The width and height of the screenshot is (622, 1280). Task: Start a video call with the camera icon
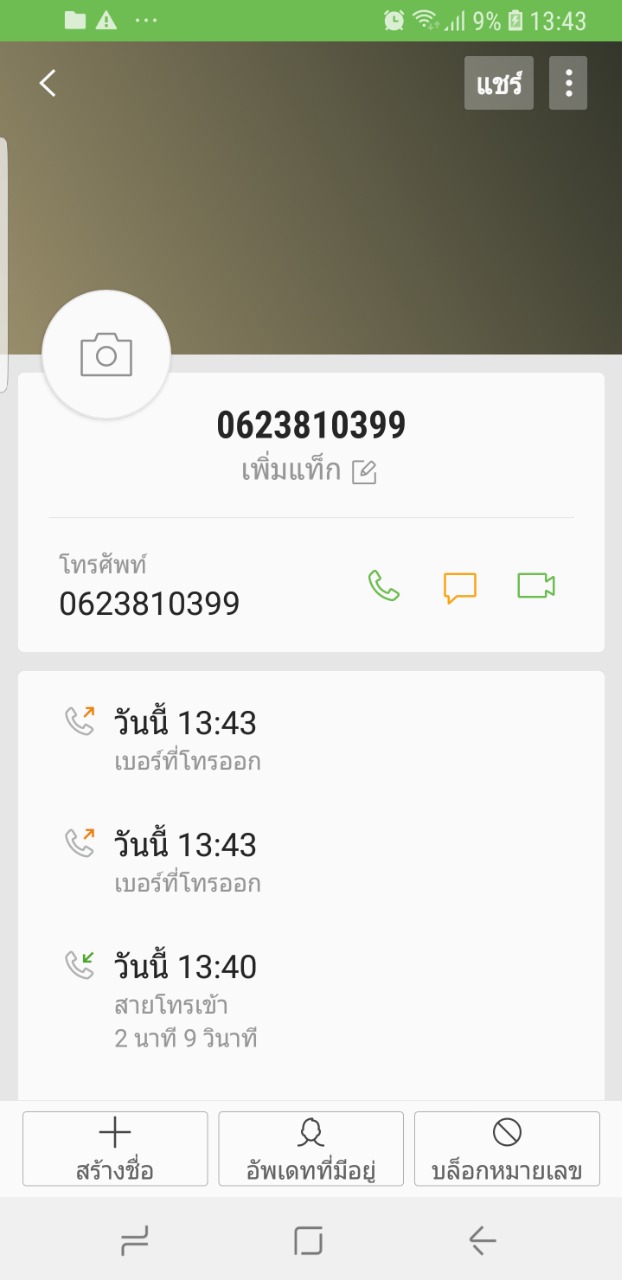tap(536, 586)
